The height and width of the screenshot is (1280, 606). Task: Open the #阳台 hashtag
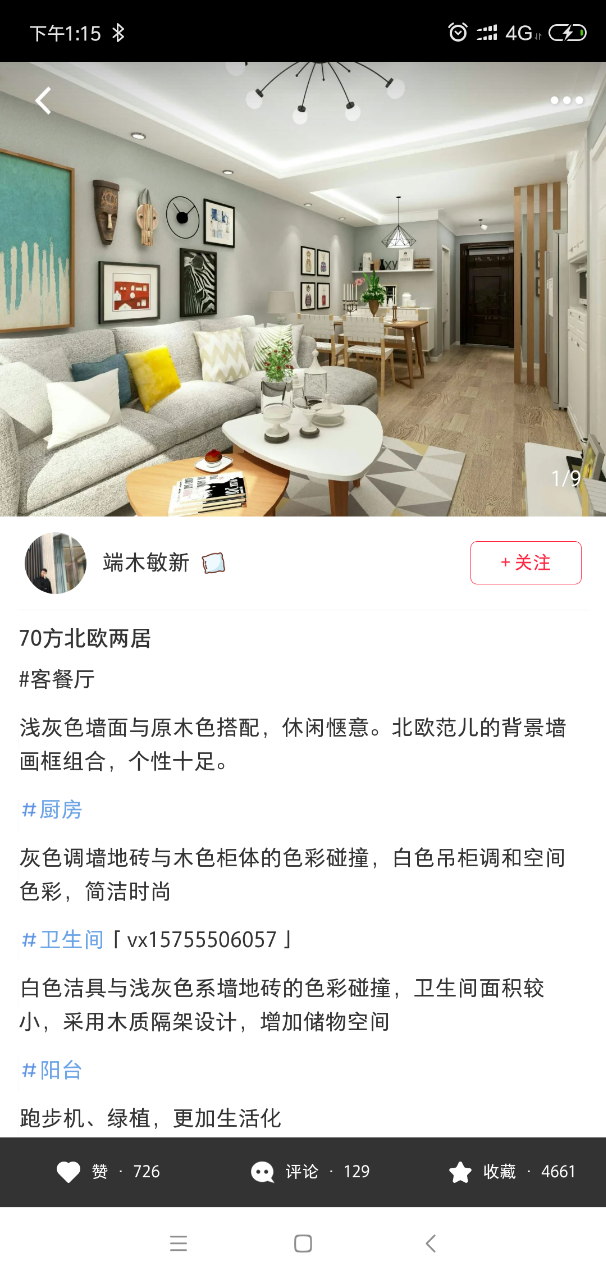tap(52, 1070)
